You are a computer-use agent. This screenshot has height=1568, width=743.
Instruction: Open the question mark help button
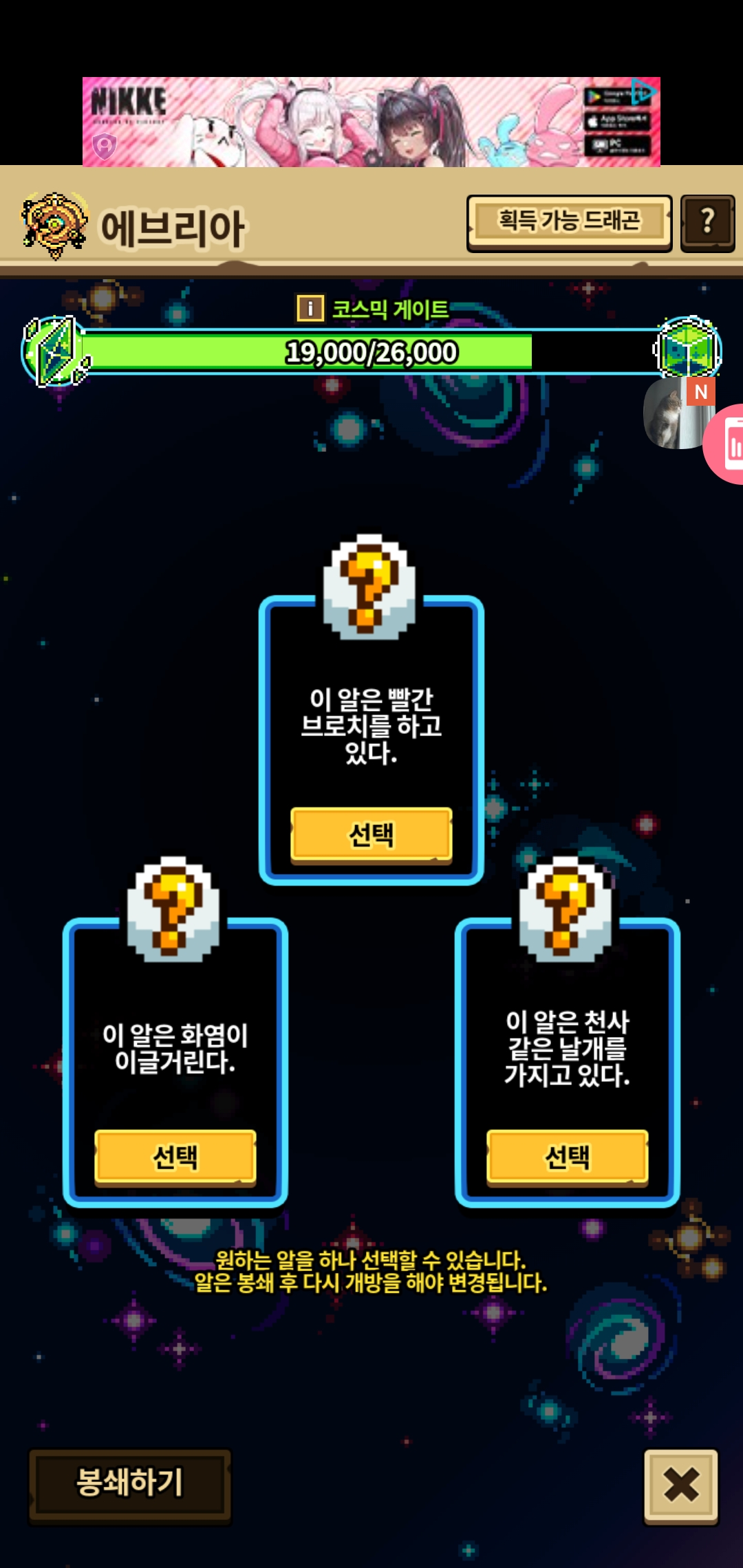coord(707,223)
